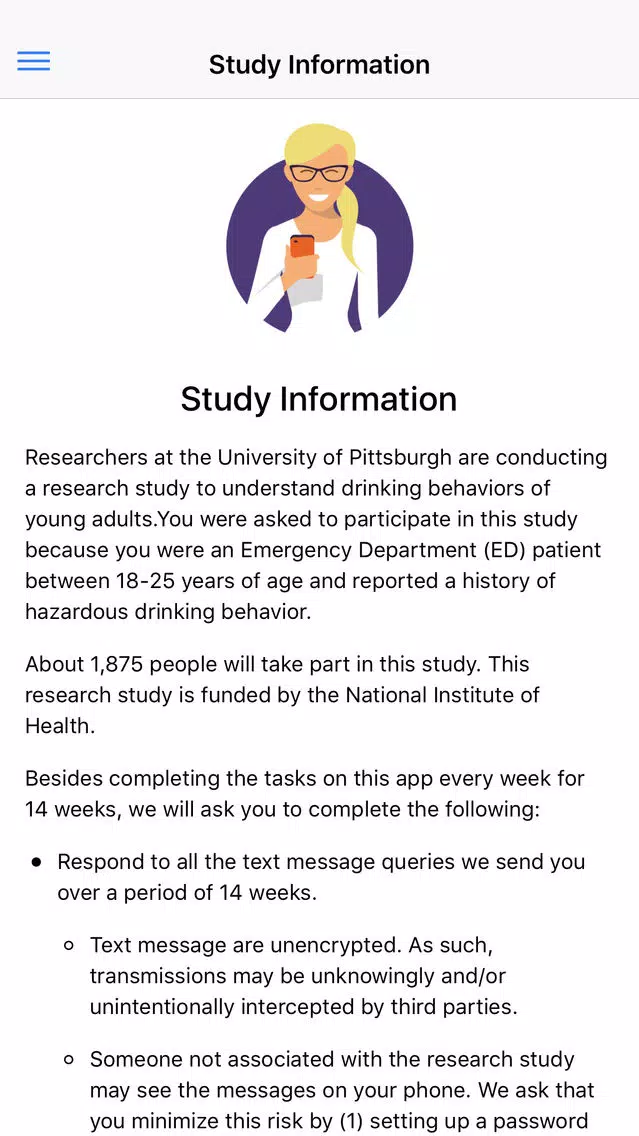Viewport: 639px width, 1136px height.
Task: Open the hamburger drawer menu
Action: pos(34,62)
